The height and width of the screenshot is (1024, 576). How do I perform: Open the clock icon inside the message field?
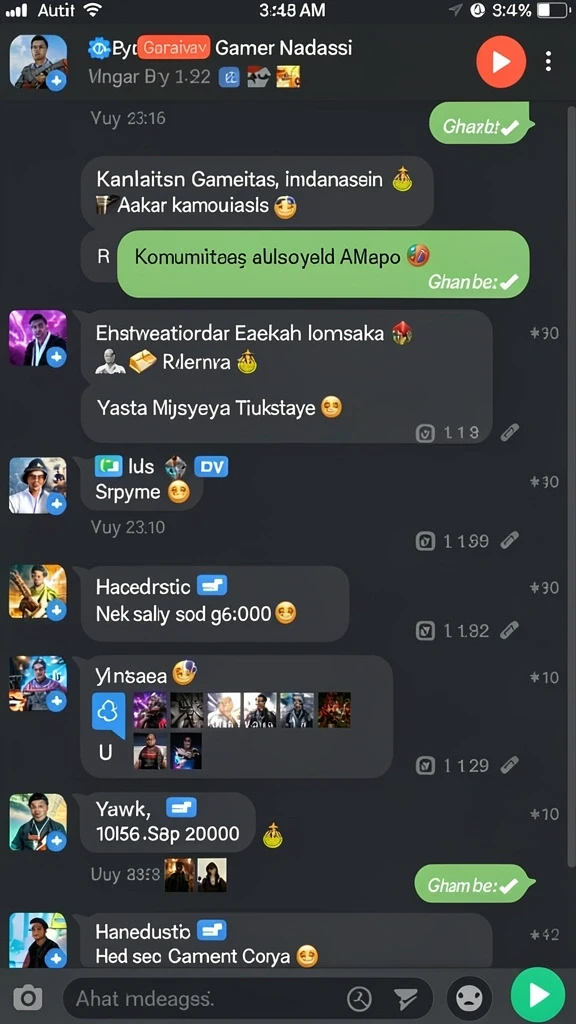359,998
